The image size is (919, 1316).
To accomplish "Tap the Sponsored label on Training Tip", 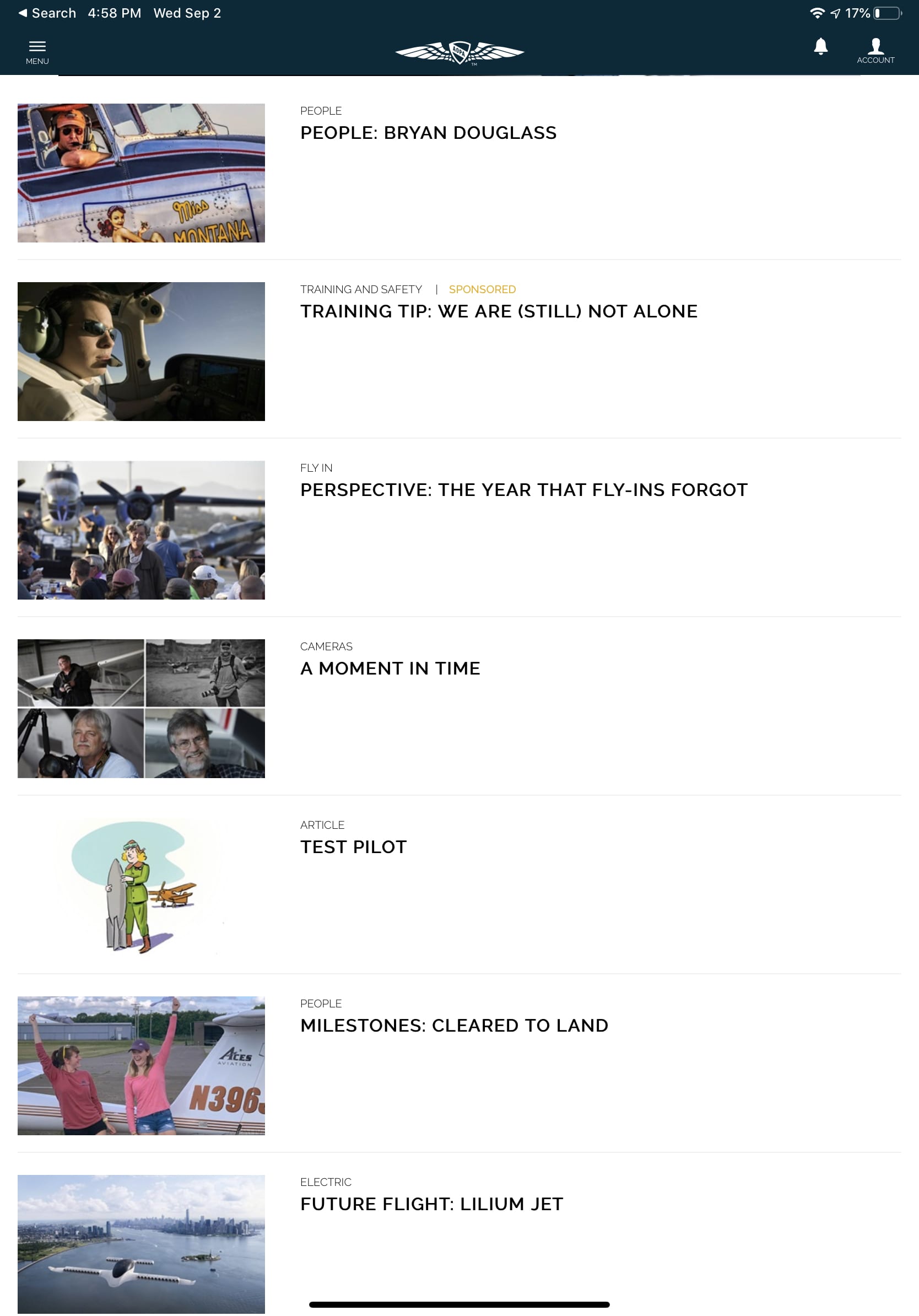I will tap(482, 289).
